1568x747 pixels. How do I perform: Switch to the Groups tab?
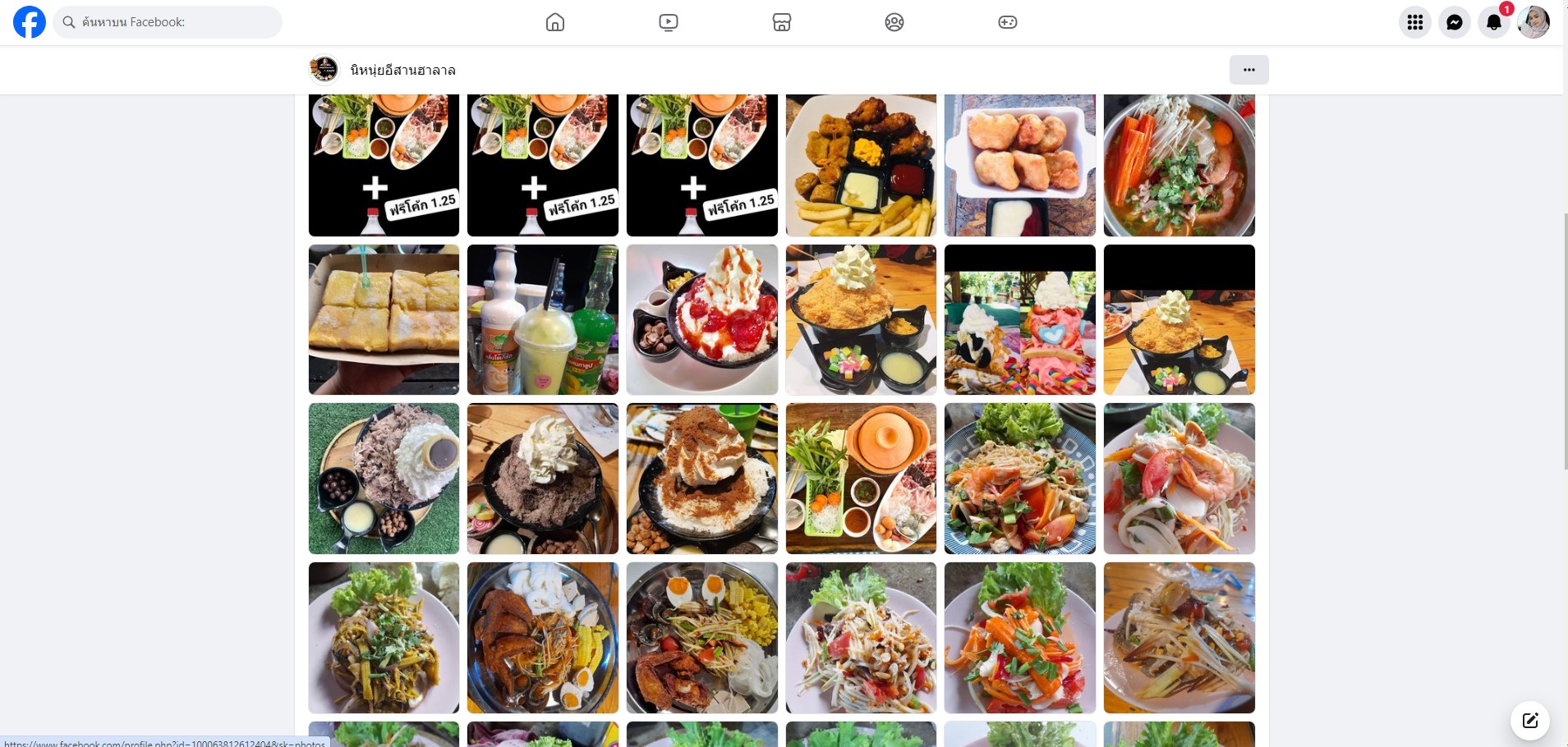(894, 22)
